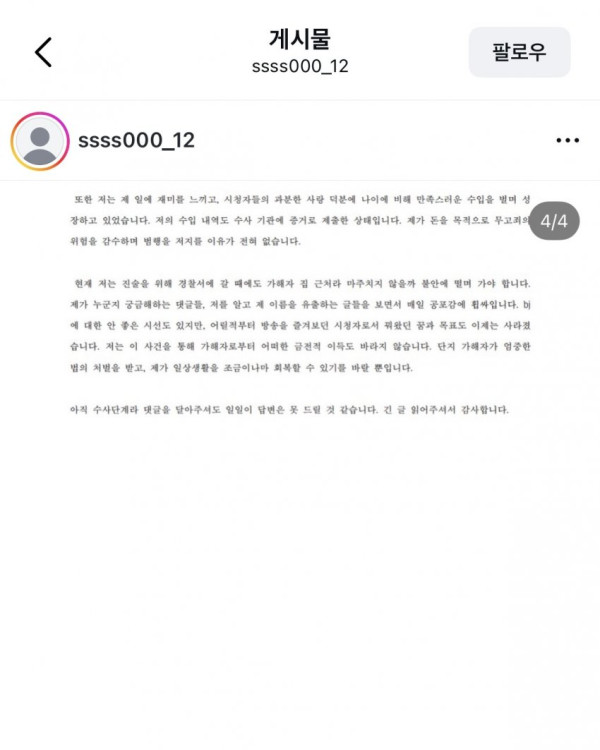The width and height of the screenshot is (600, 750).
Task: View the story from ssss000_12's profile picture
Action: tap(40, 141)
